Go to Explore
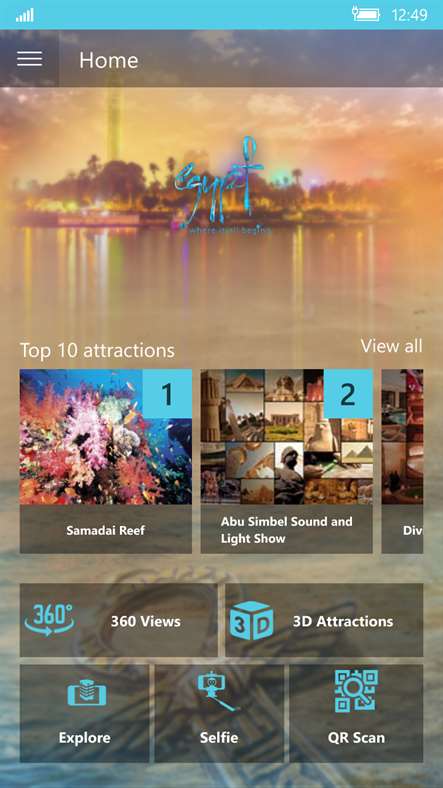The width and height of the screenshot is (443, 788). 84,713
